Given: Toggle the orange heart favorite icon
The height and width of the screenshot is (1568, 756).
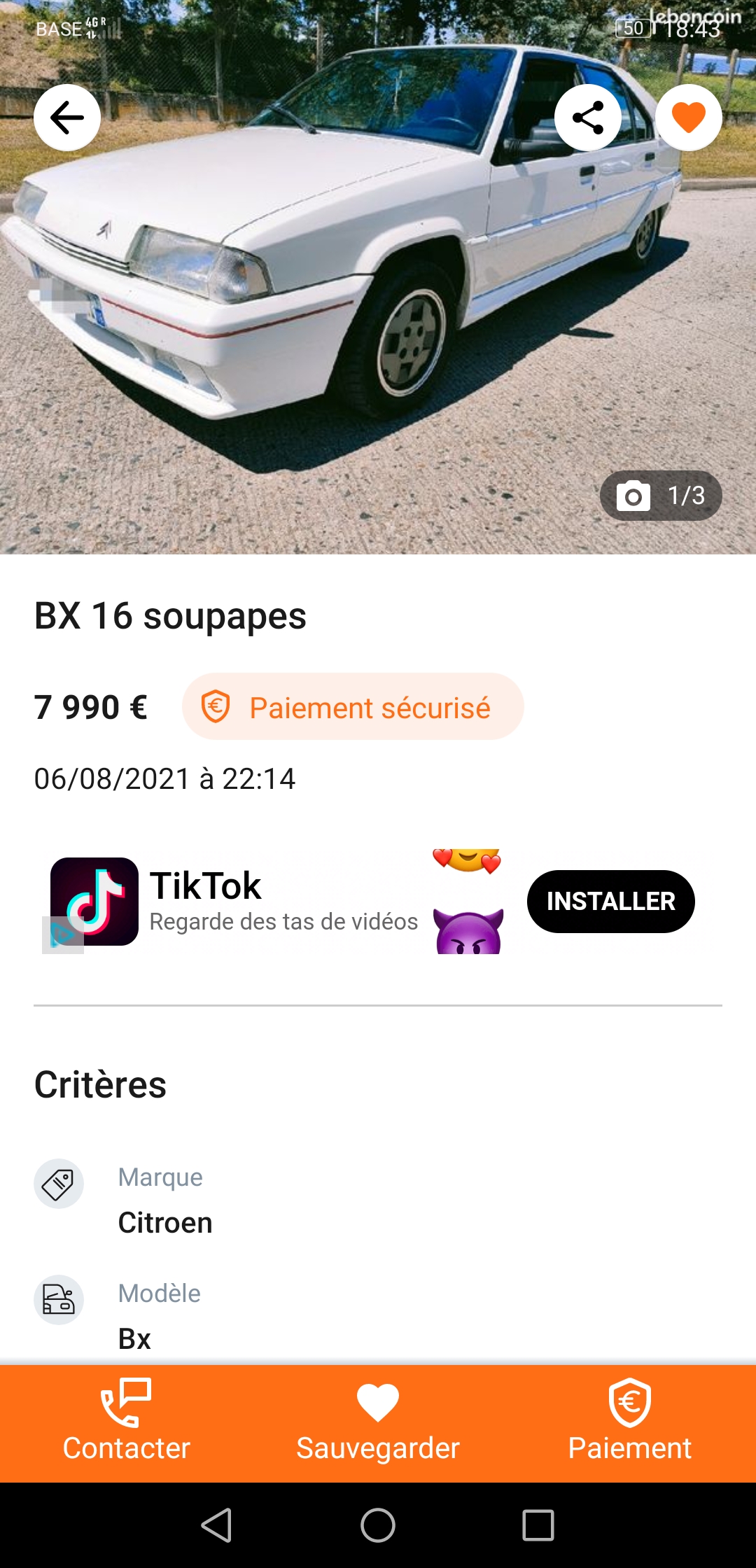Looking at the screenshot, I should (x=689, y=118).
